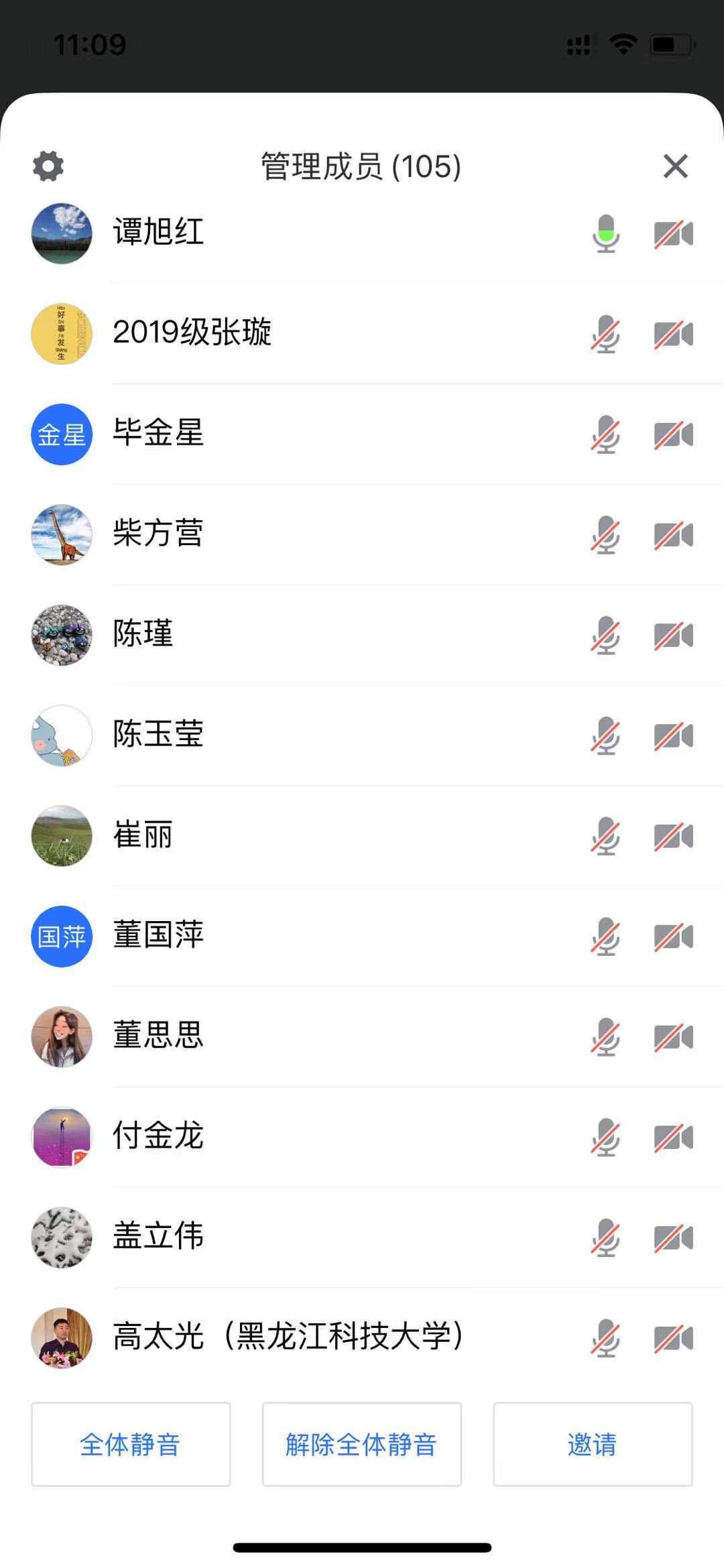Tap the camera icon for 谭旭红
724x1568 pixels.
pyautogui.click(x=673, y=233)
